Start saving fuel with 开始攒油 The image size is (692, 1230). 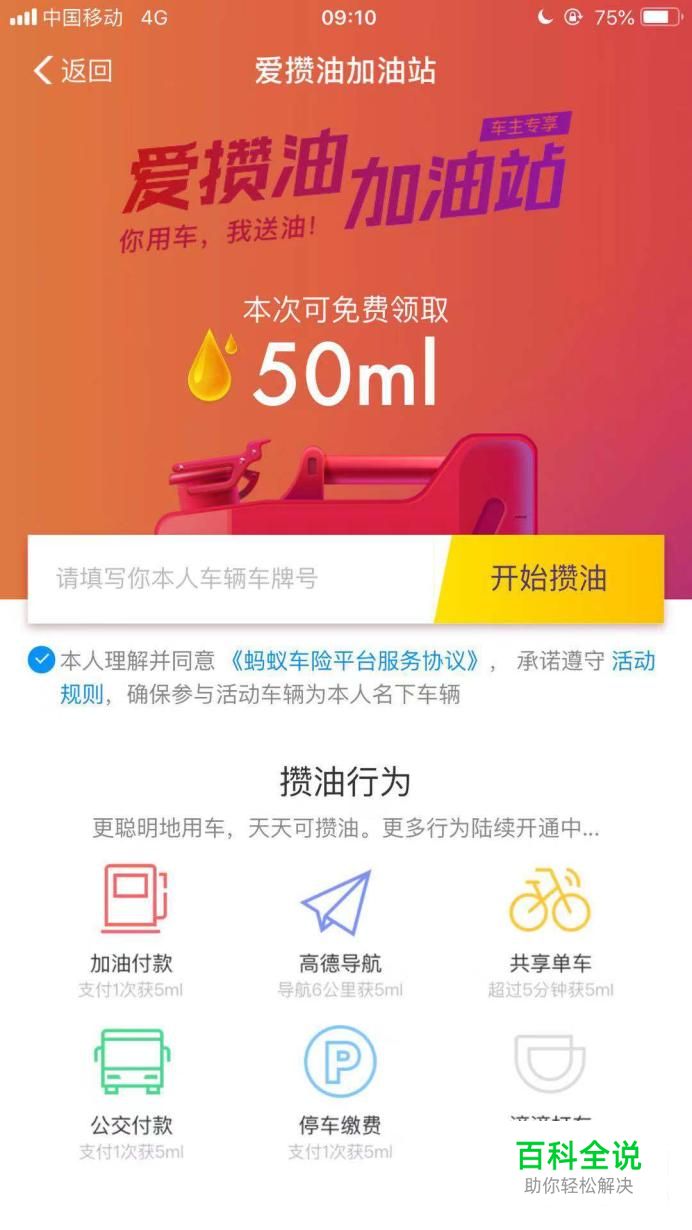[x=549, y=578]
